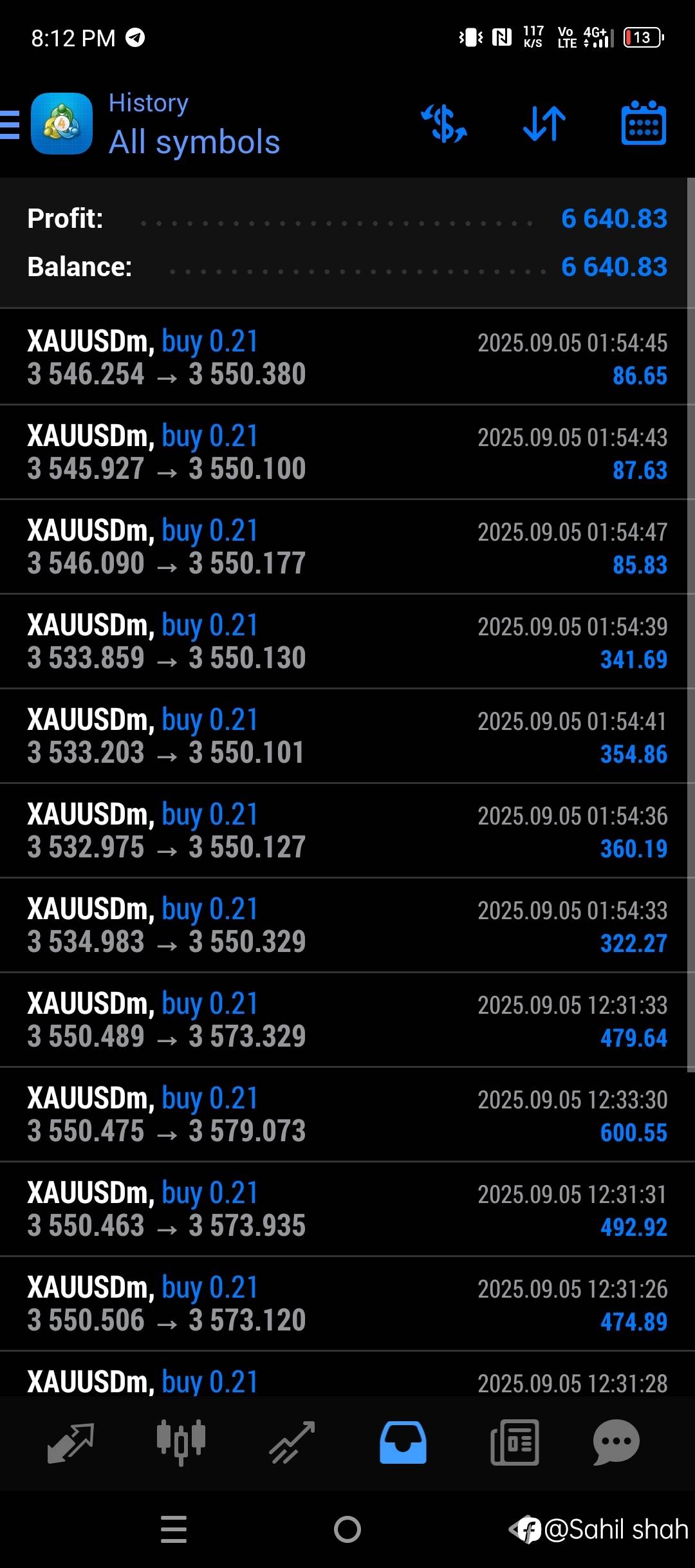Open the Chat messages tab
The image size is (695, 1568).
pyautogui.click(x=616, y=1442)
